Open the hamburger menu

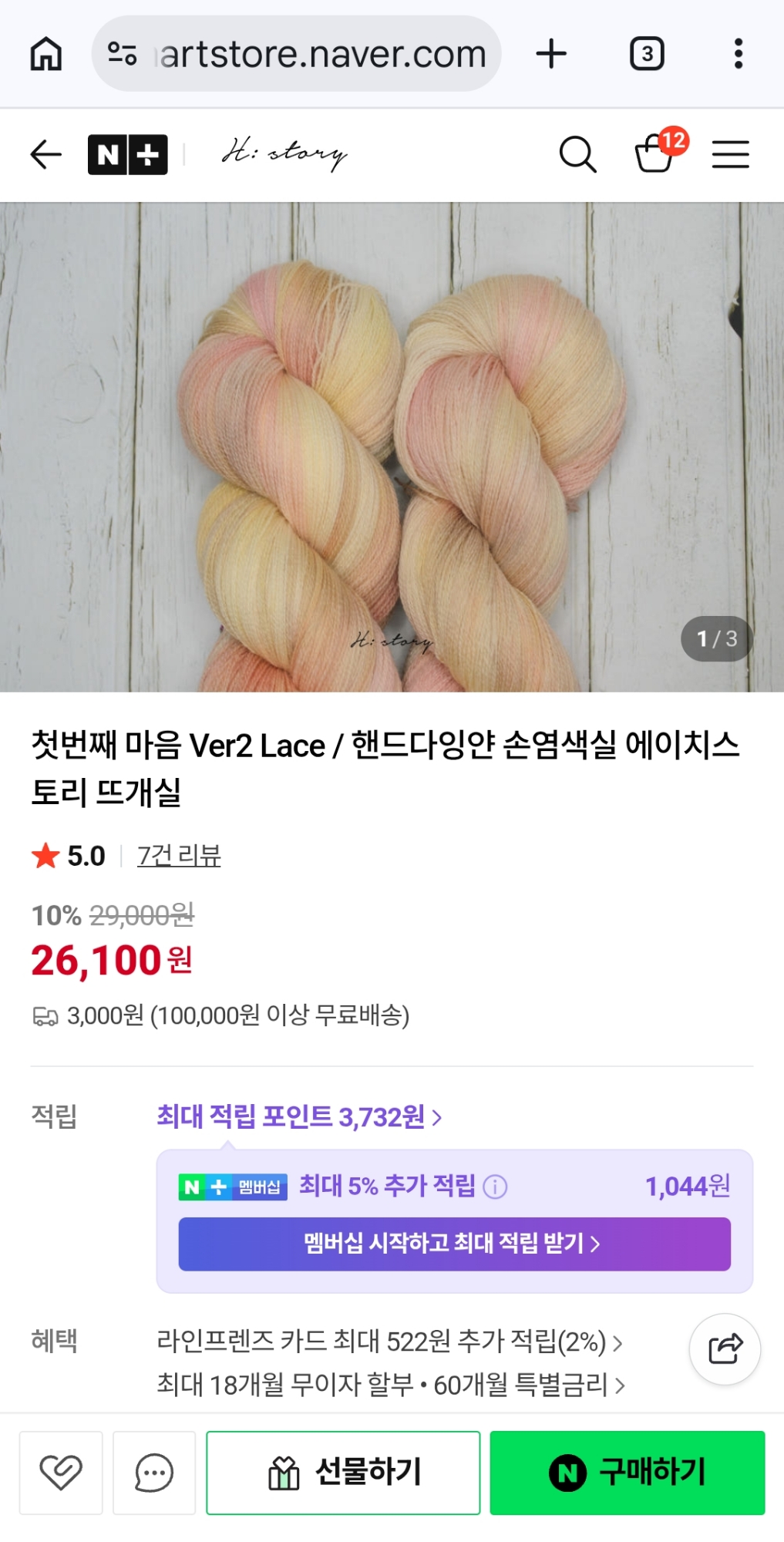(730, 154)
